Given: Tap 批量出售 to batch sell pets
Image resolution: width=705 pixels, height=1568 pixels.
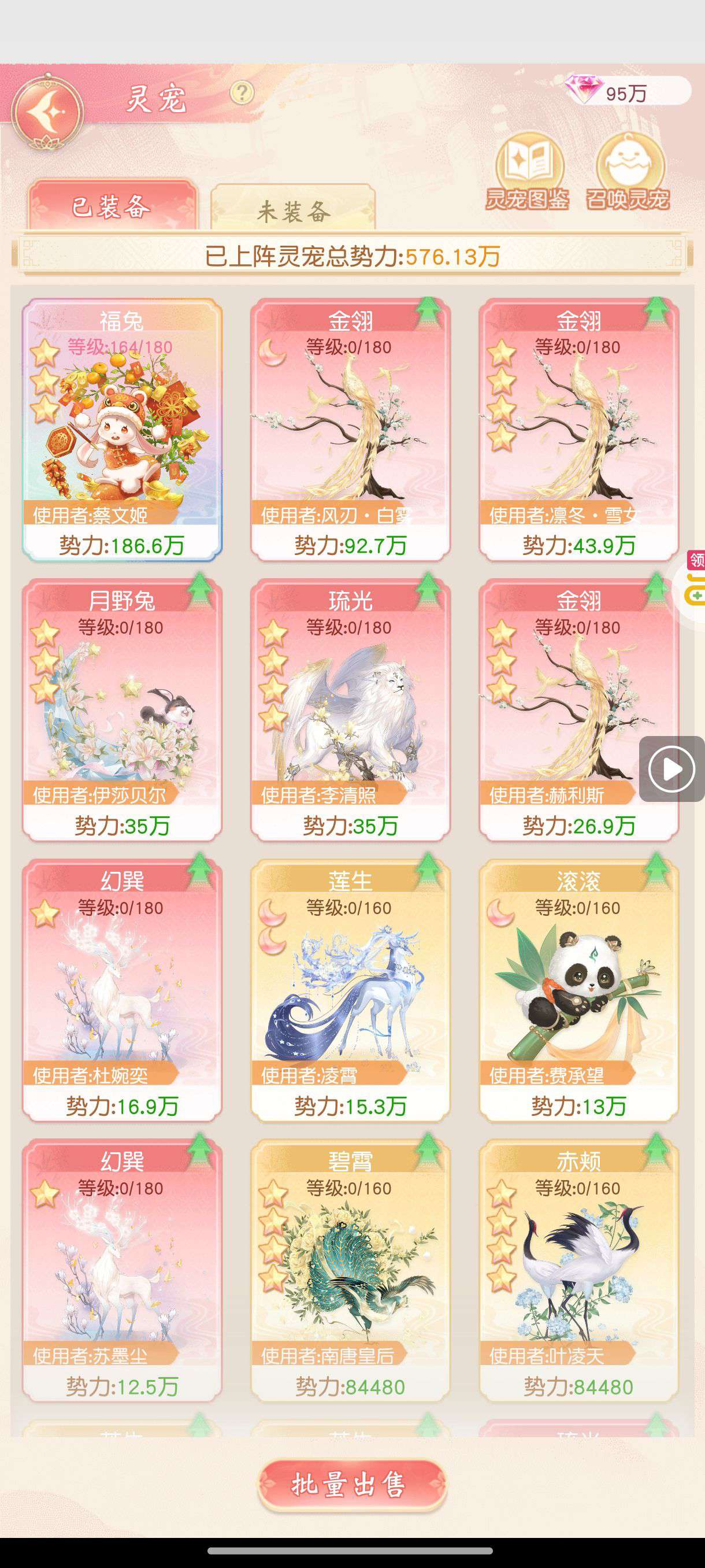Looking at the screenshot, I should (352, 1485).
